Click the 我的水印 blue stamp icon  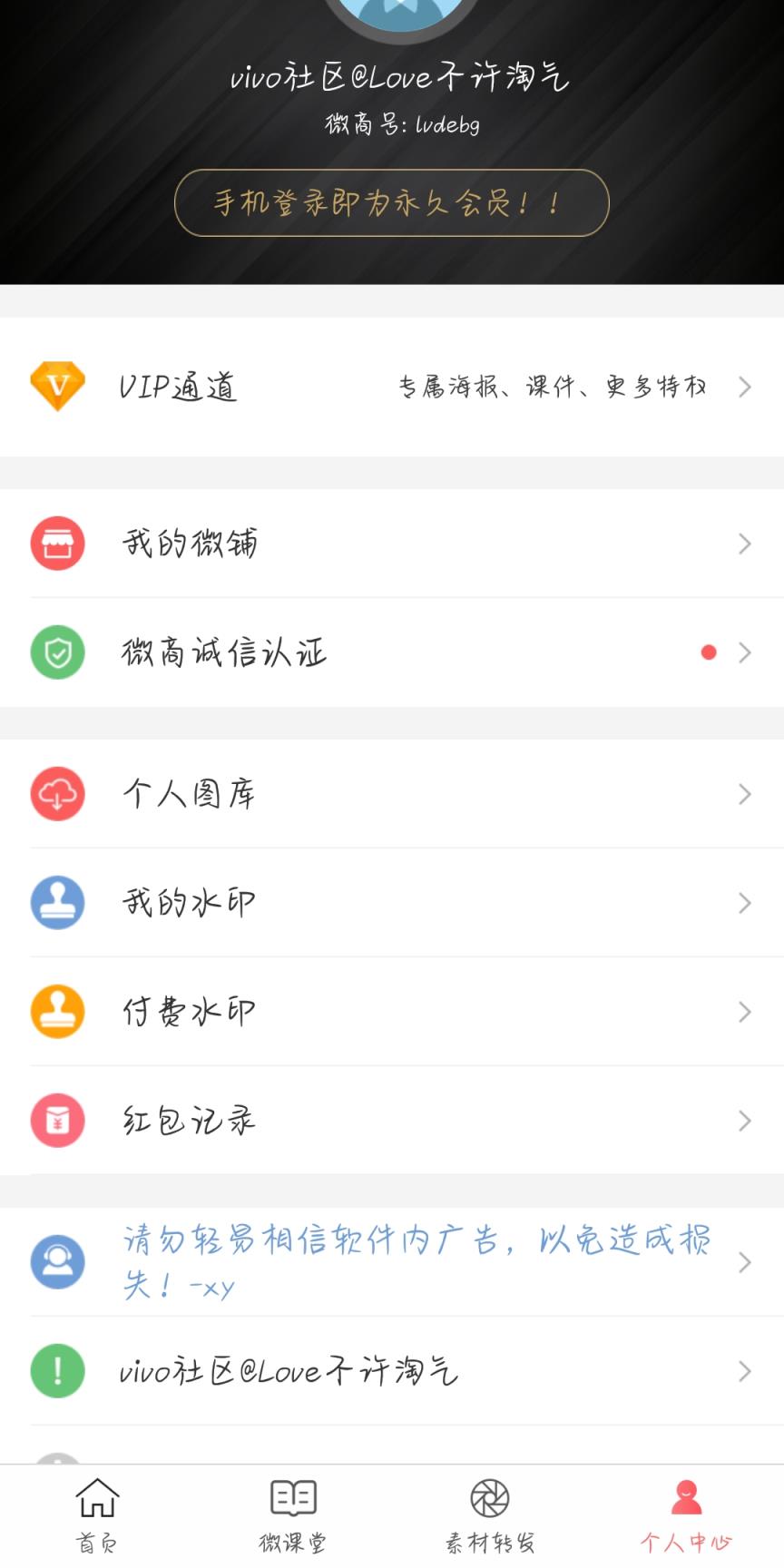pos(57,902)
